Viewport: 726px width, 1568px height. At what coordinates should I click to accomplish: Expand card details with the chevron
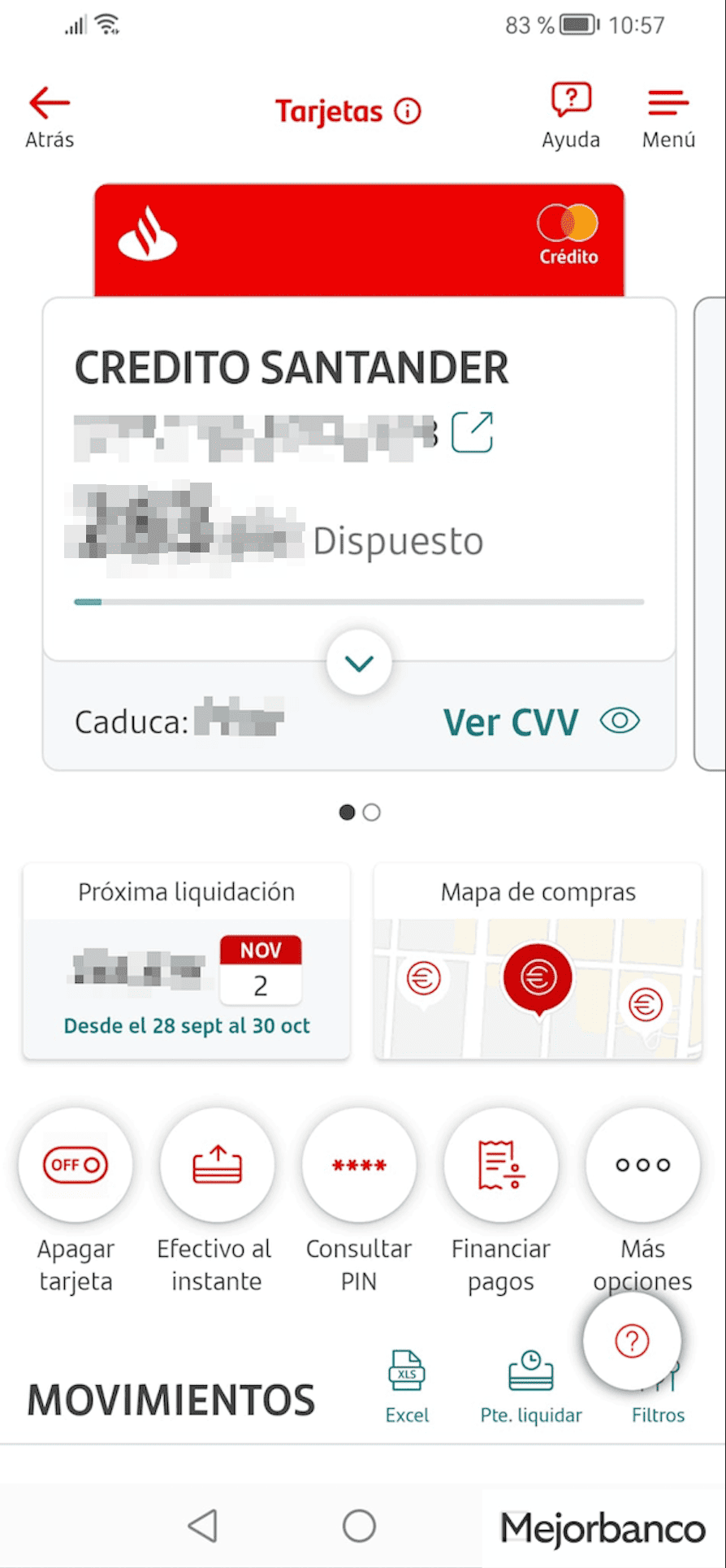tap(359, 663)
